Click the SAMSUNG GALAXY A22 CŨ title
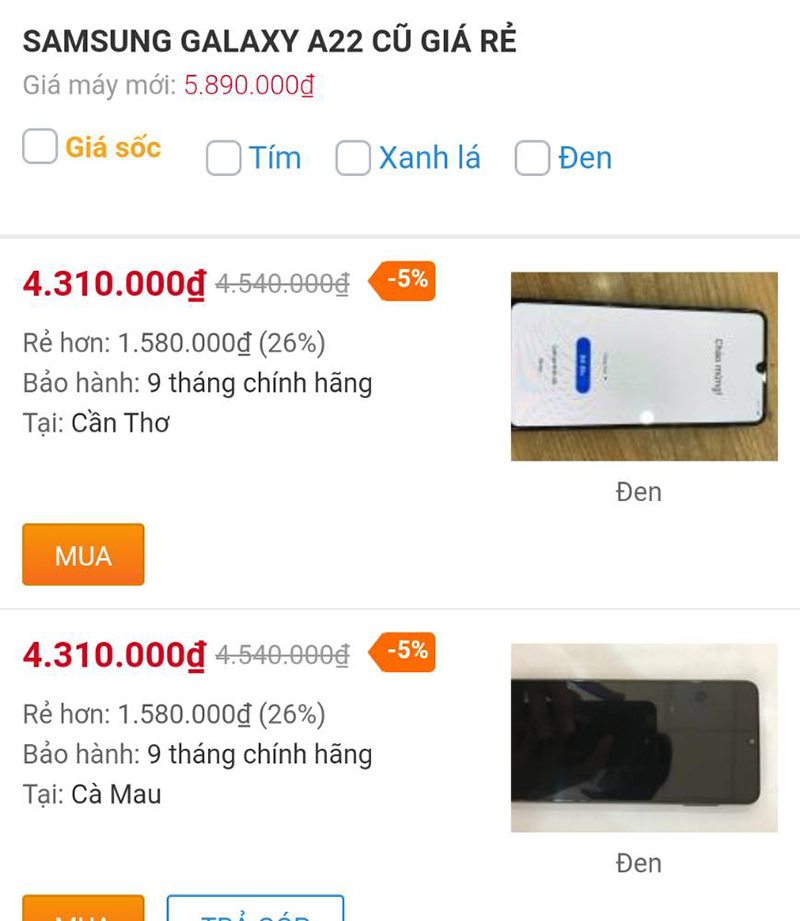 [x=271, y=41]
